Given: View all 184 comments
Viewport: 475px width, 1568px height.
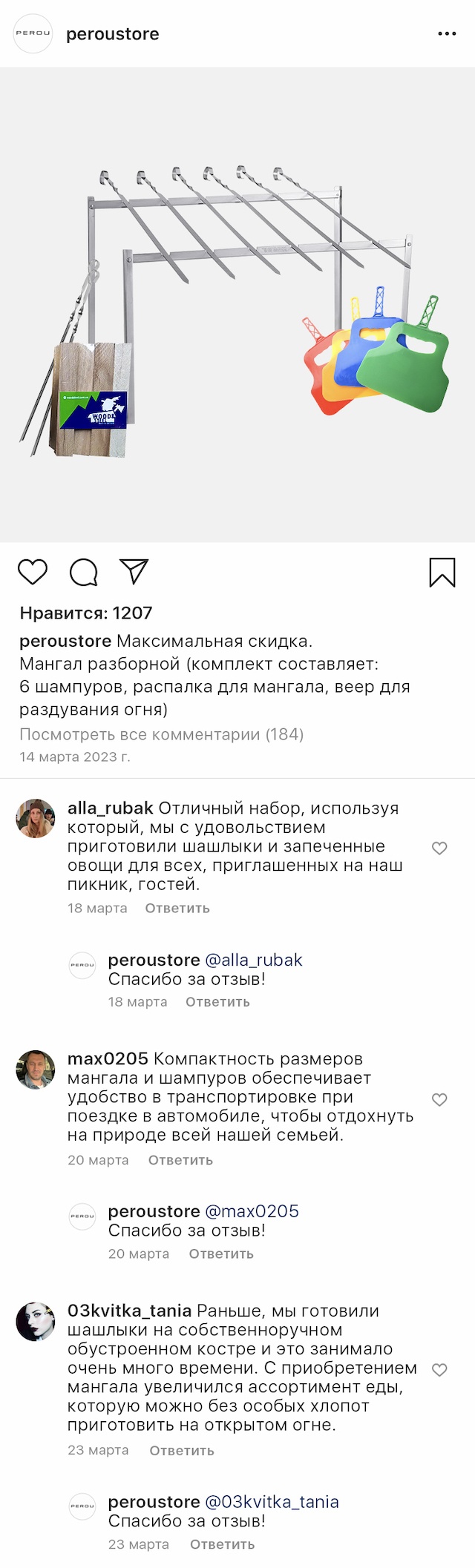Looking at the screenshot, I should pos(161,734).
